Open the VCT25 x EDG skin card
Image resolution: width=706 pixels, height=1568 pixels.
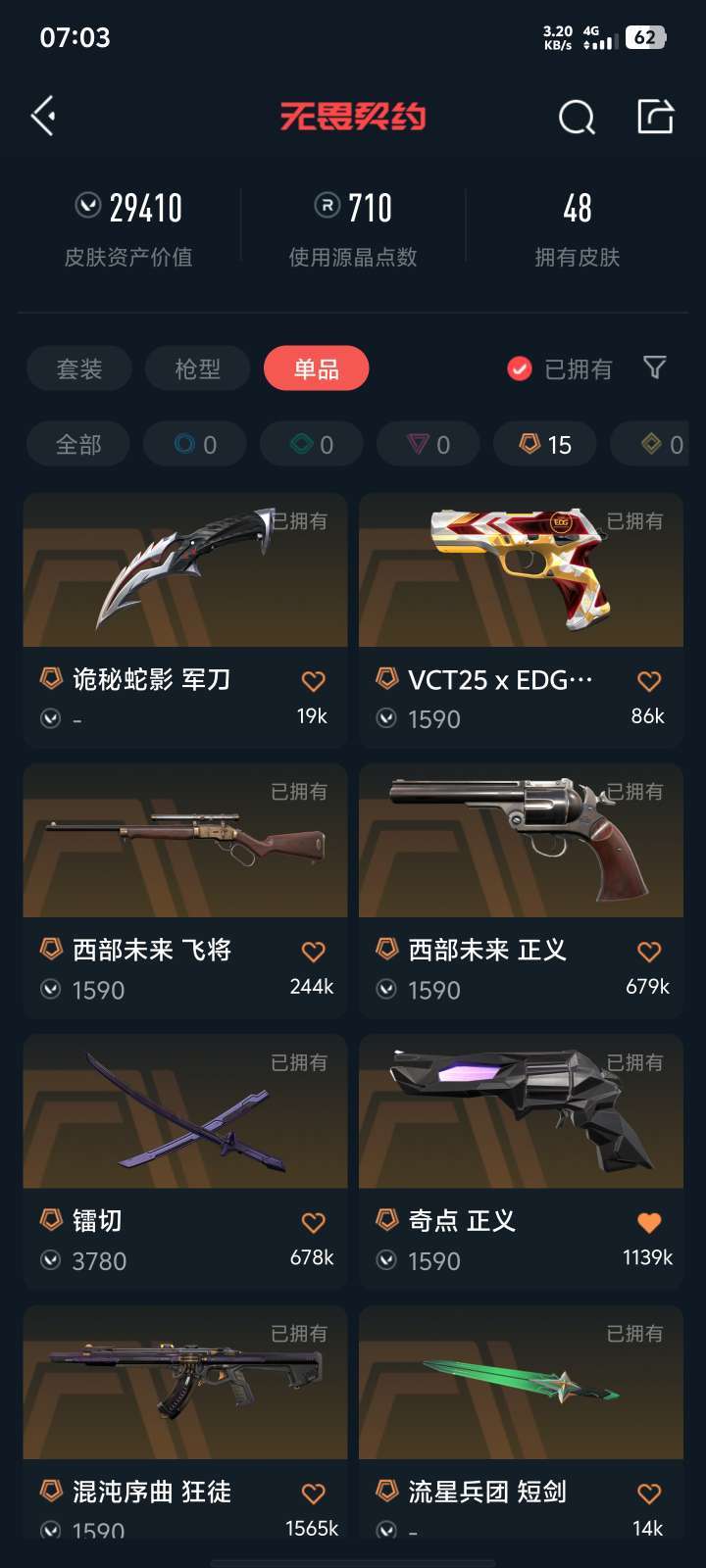(522, 621)
